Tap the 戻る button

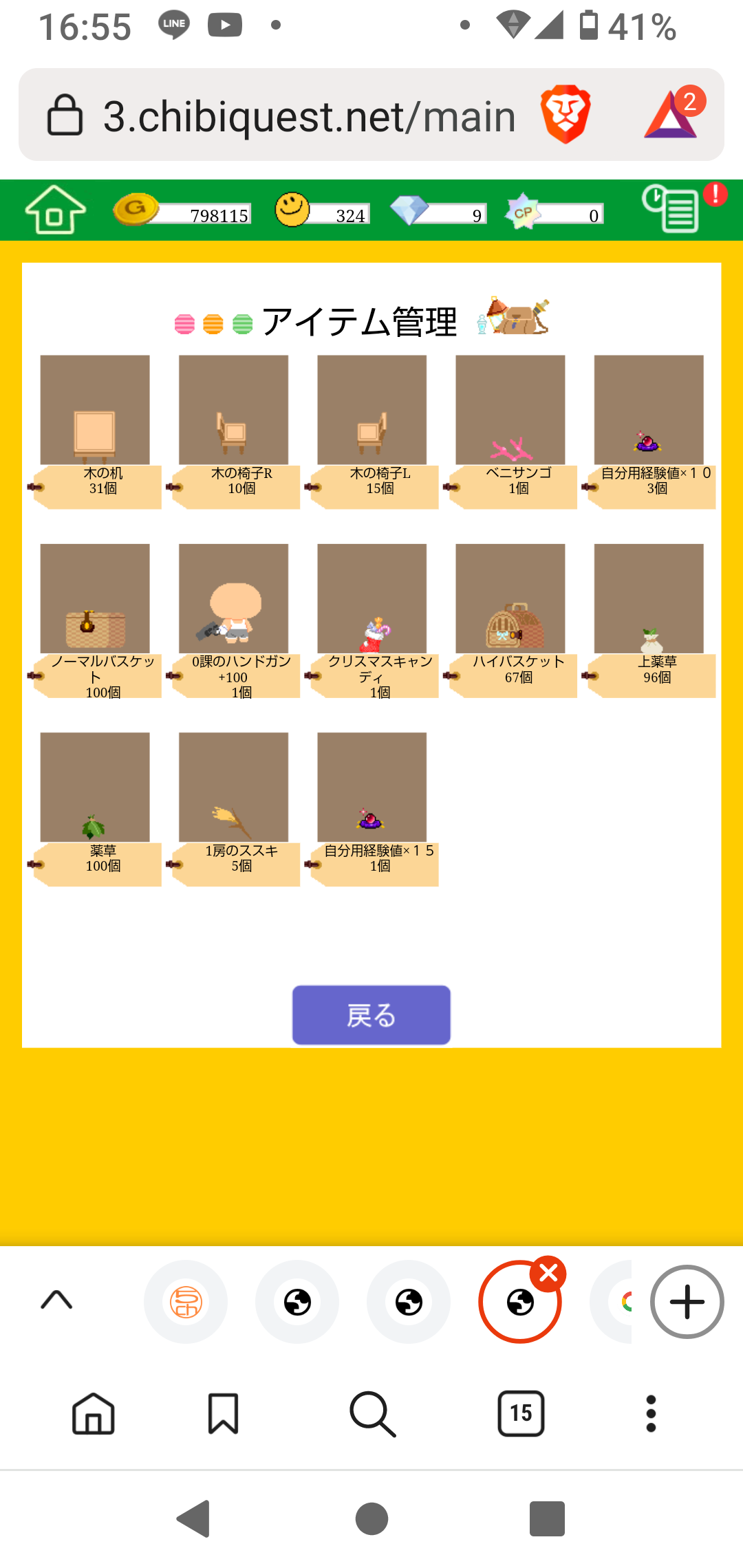click(x=371, y=1014)
